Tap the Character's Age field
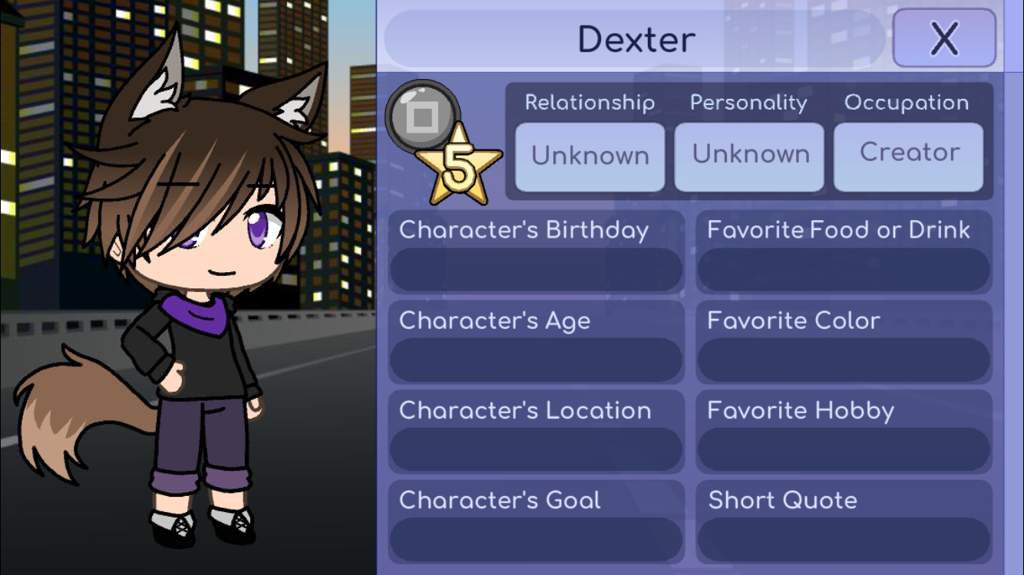This screenshot has width=1024, height=575. click(x=536, y=360)
